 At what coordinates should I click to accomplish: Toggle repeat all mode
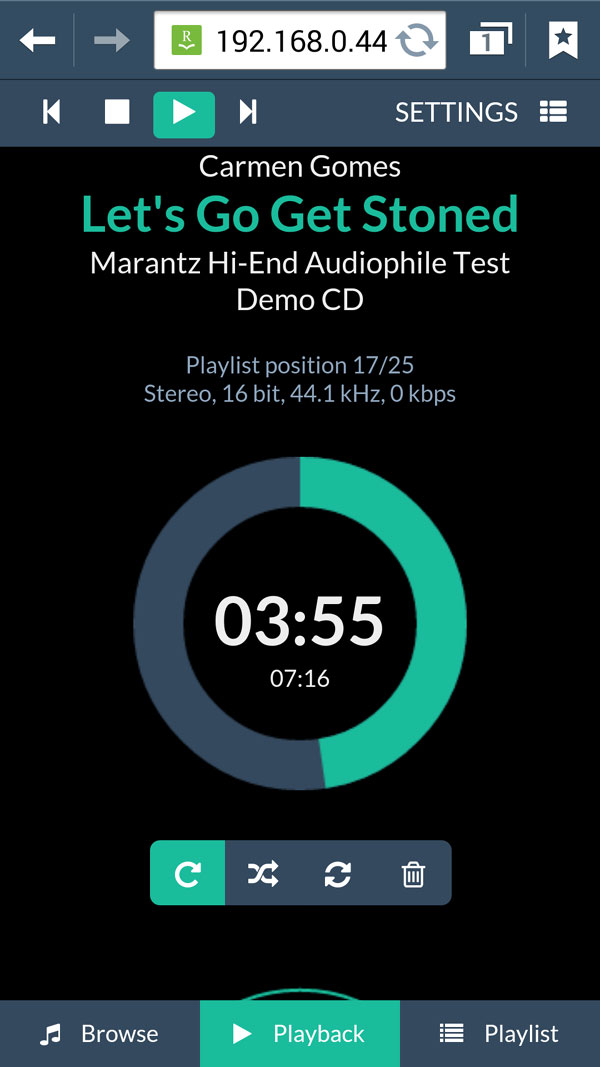[337, 872]
